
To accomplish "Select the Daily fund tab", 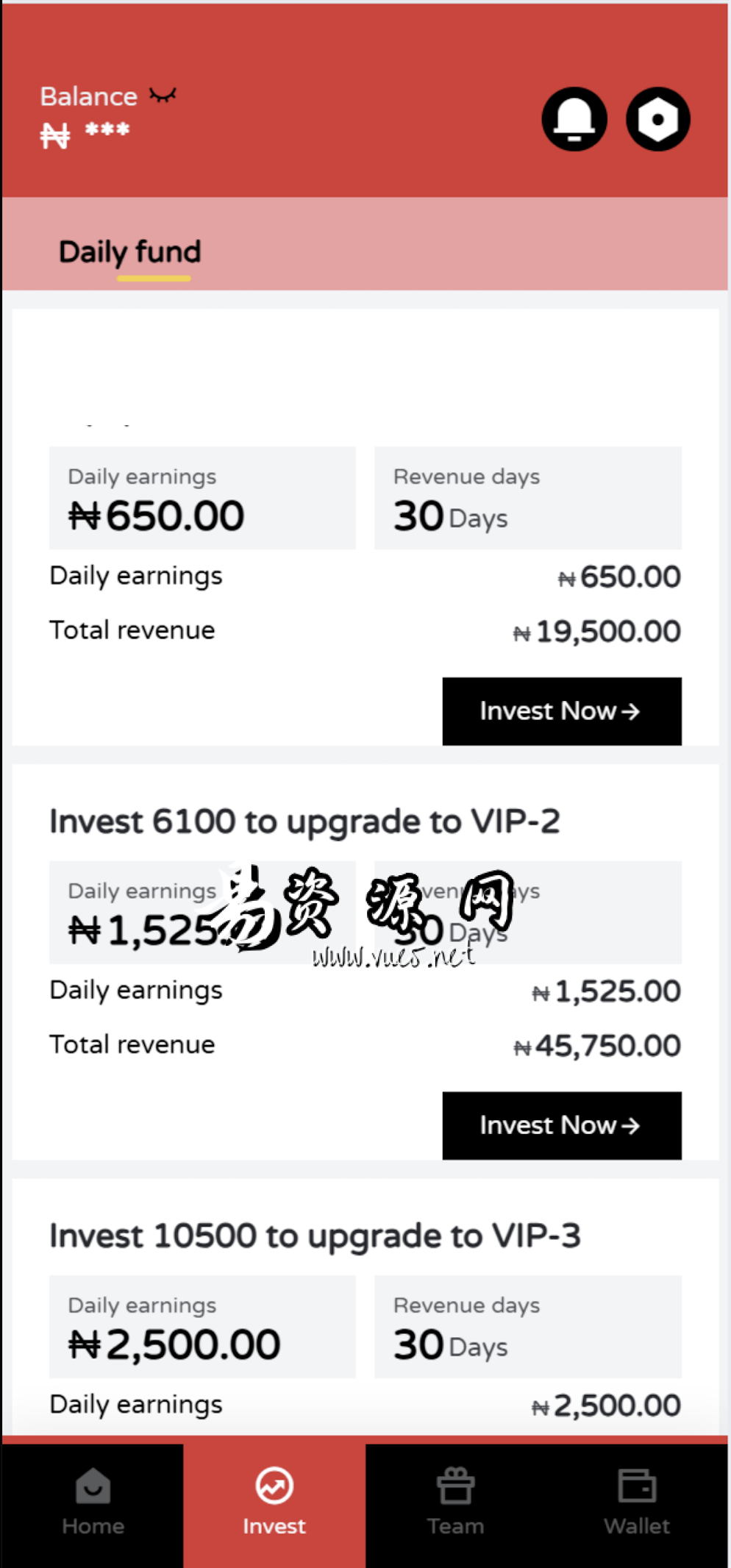I will (x=130, y=252).
